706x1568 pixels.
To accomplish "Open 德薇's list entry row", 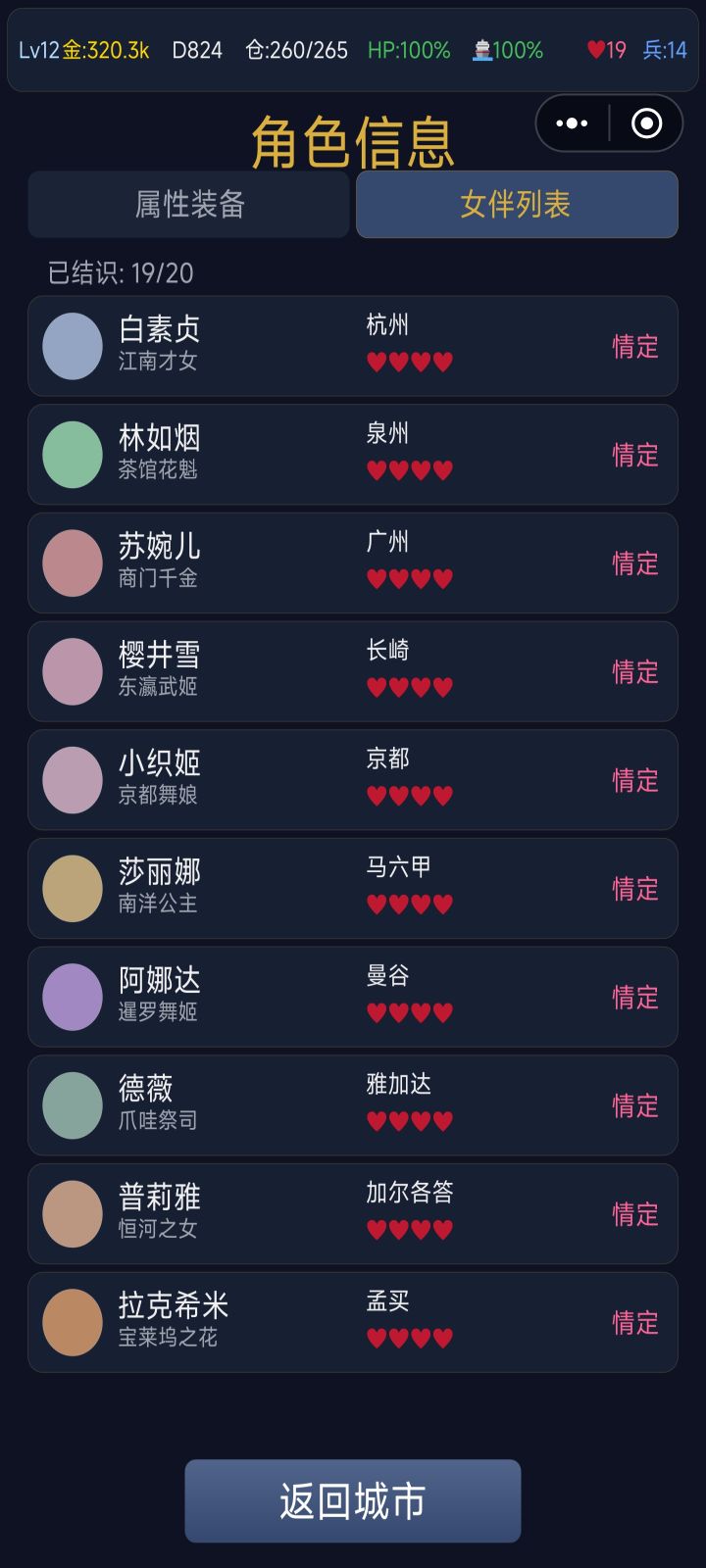I will pos(353,1104).
